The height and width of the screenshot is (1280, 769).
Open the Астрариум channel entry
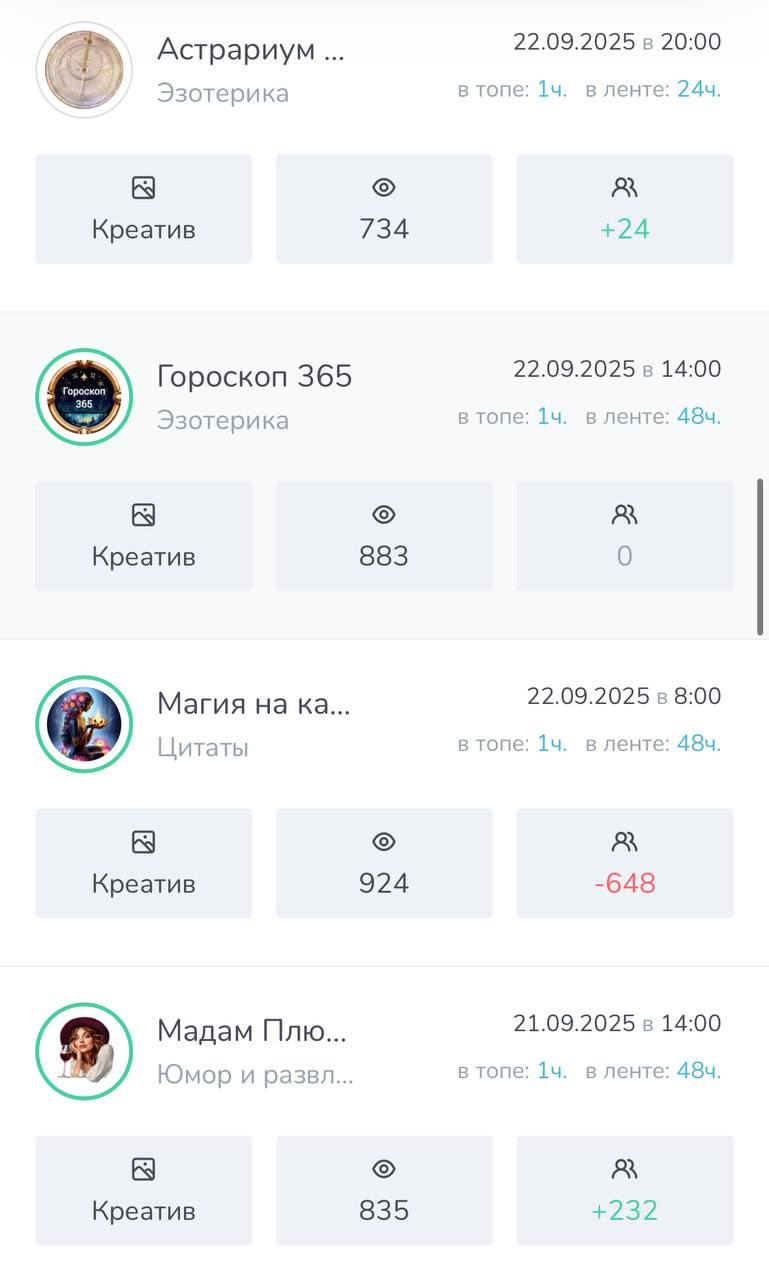[x=250, y=49]
